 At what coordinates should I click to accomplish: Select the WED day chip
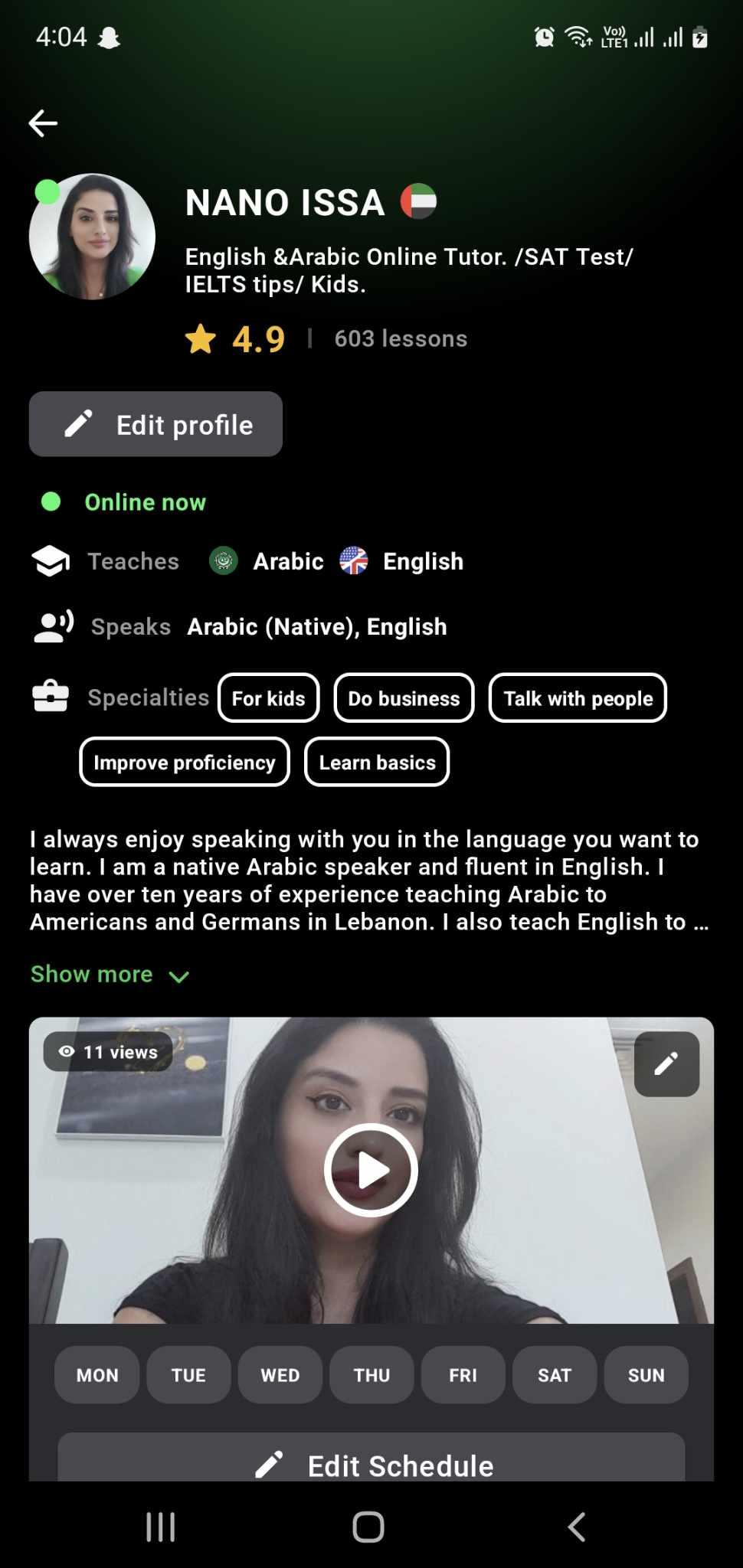[280, 1374]
